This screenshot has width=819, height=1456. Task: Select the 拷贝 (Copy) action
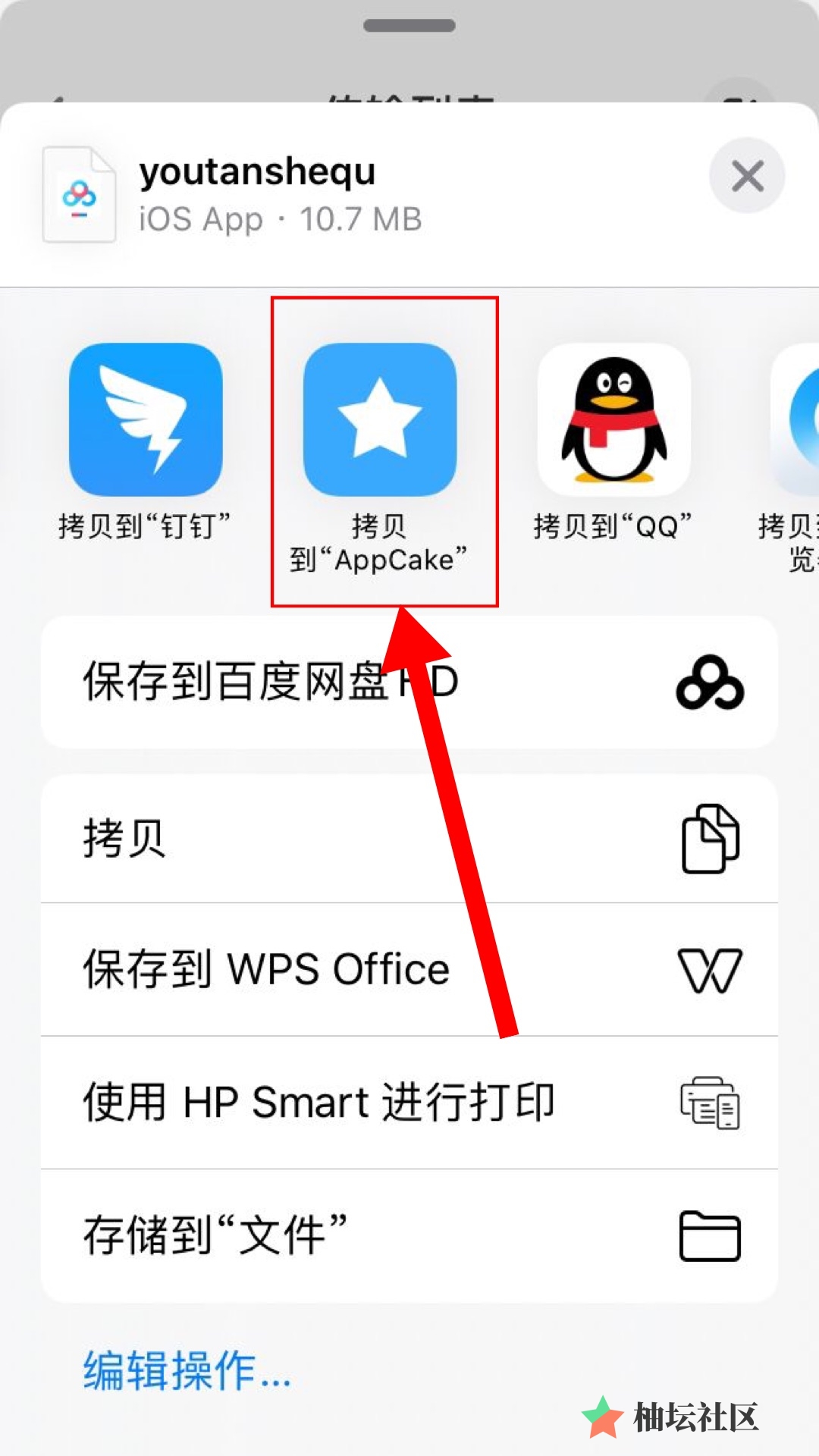pyautogui.click(x=409, y=839)
